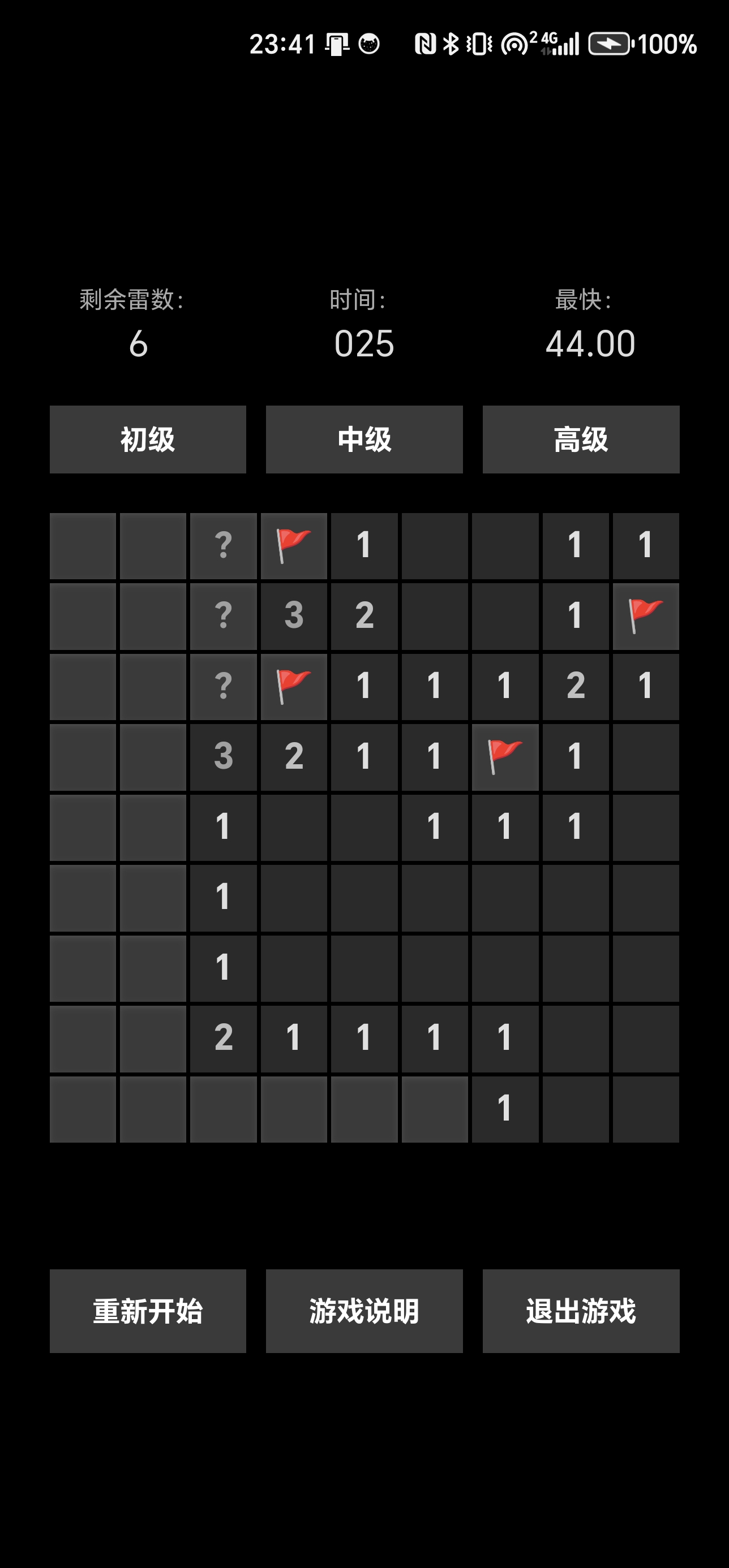The height and width of the screenshot is (1568, 729).
Task: Tap 退出游戏 to exit the game
Action: click(580, 1311)
